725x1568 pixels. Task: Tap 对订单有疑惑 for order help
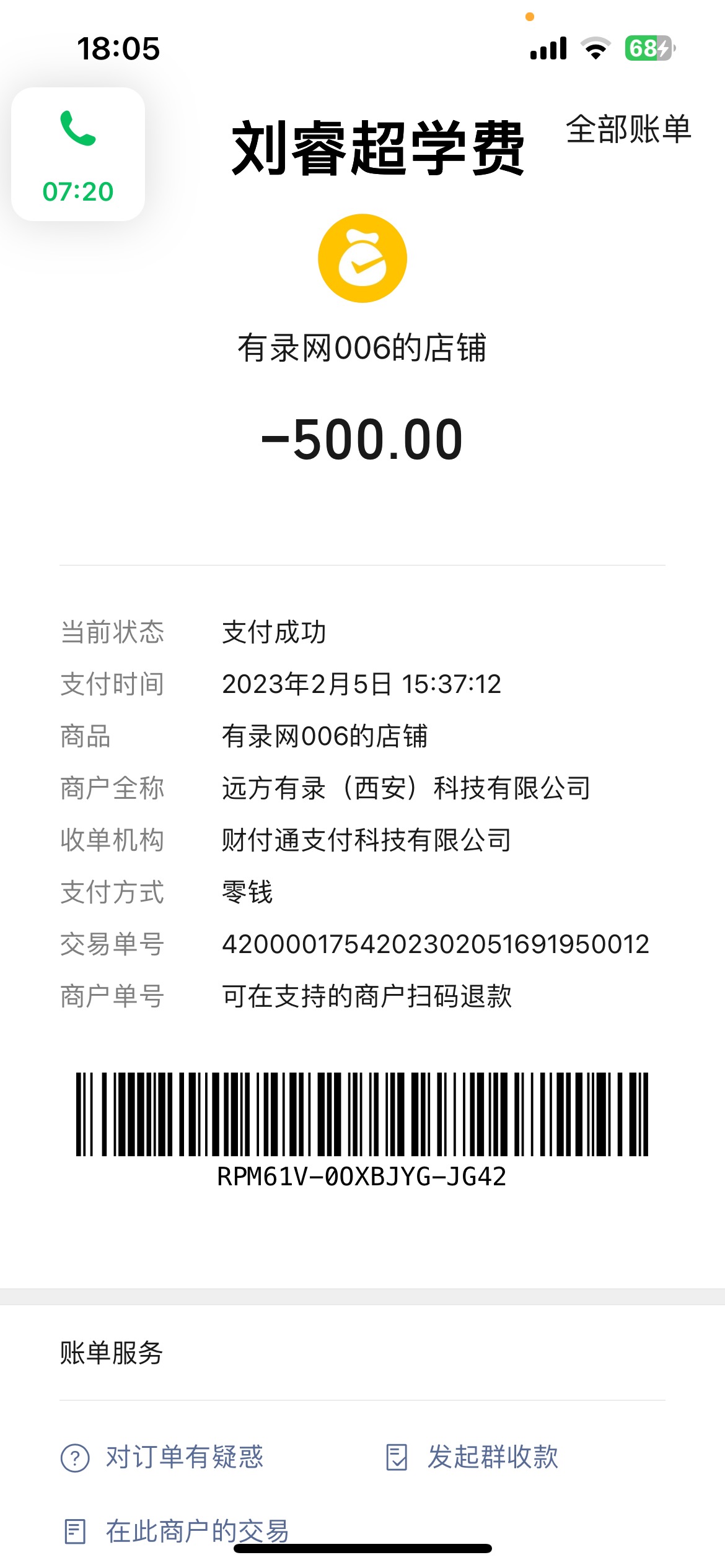(x=163, y=1457)
